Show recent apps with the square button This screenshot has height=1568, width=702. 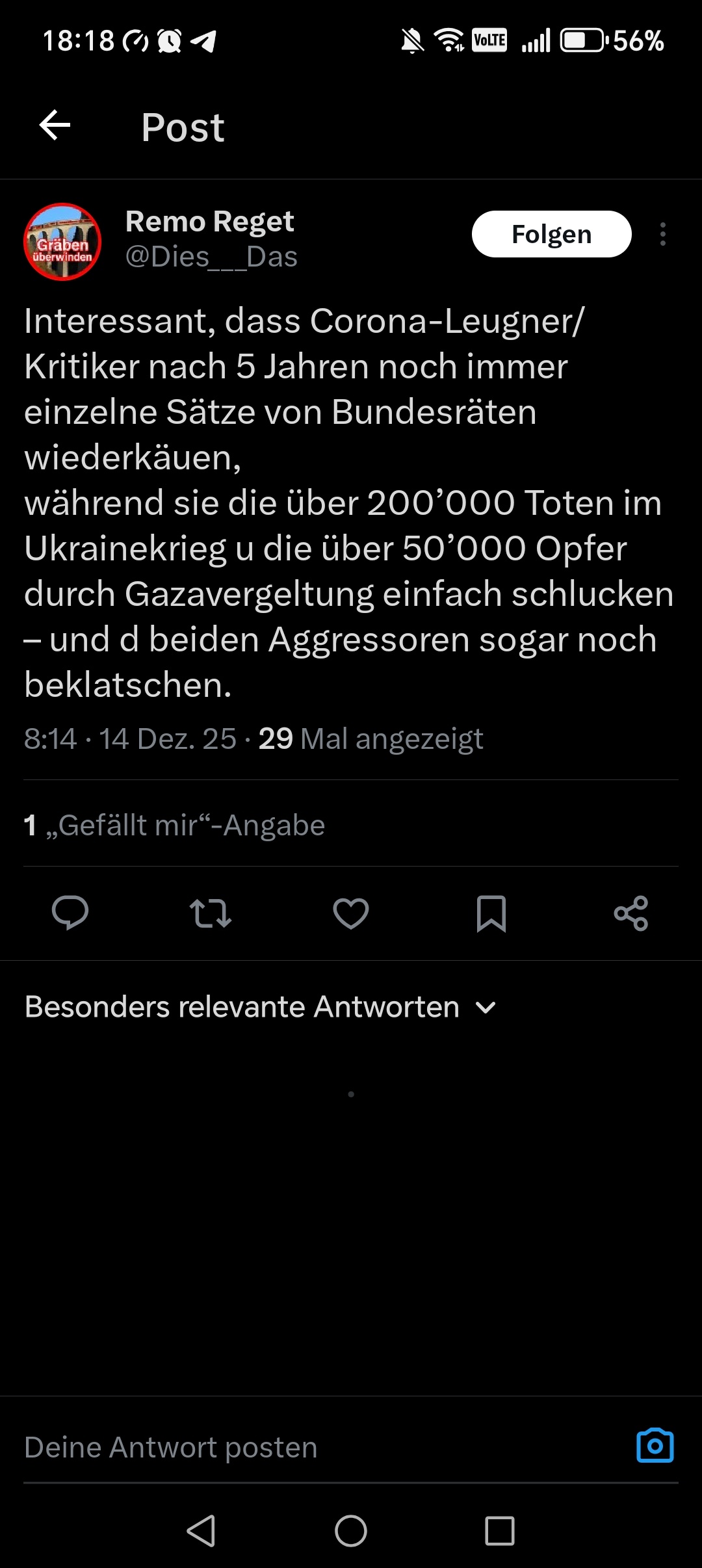tap(500, 1530)
